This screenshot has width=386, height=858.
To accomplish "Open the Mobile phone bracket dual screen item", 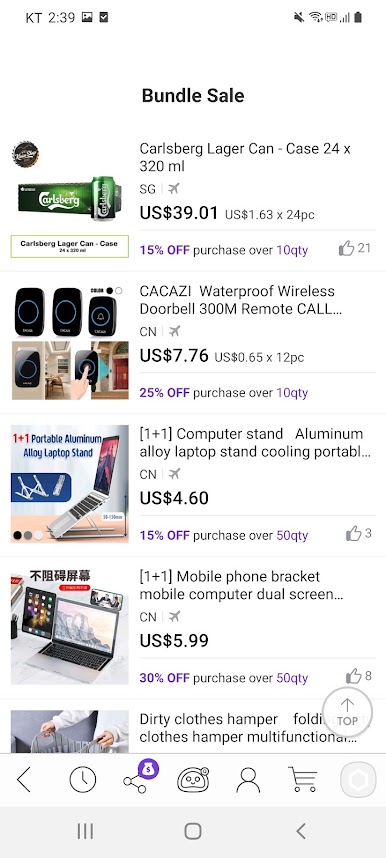I will tap(193, 628).
